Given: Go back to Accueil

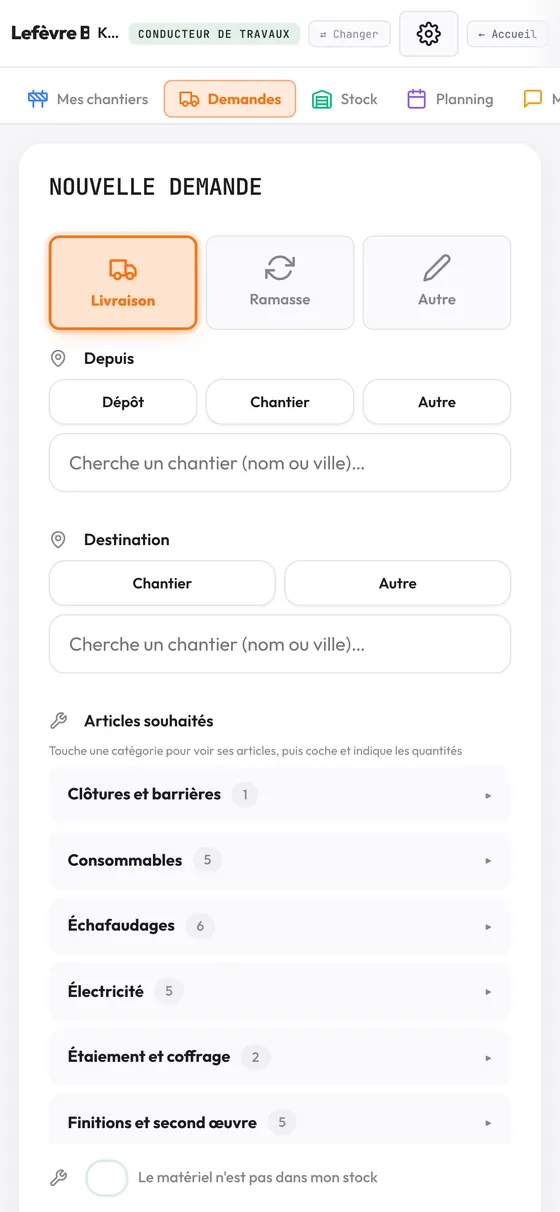Looking at the screenshot, I should pyautogui.click(x=508, y=34).
